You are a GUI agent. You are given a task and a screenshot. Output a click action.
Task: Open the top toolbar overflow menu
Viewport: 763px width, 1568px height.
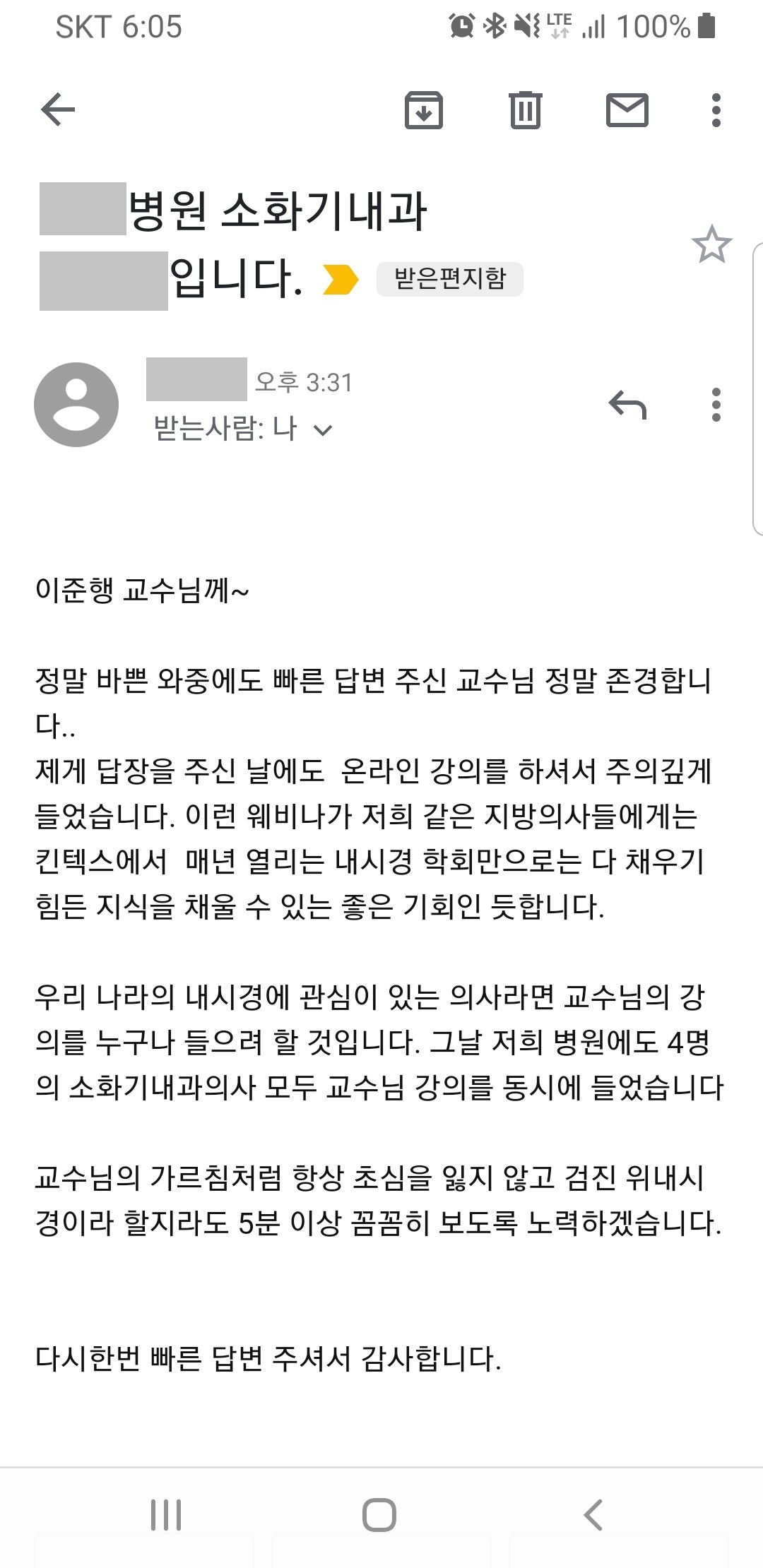[716, 110]
